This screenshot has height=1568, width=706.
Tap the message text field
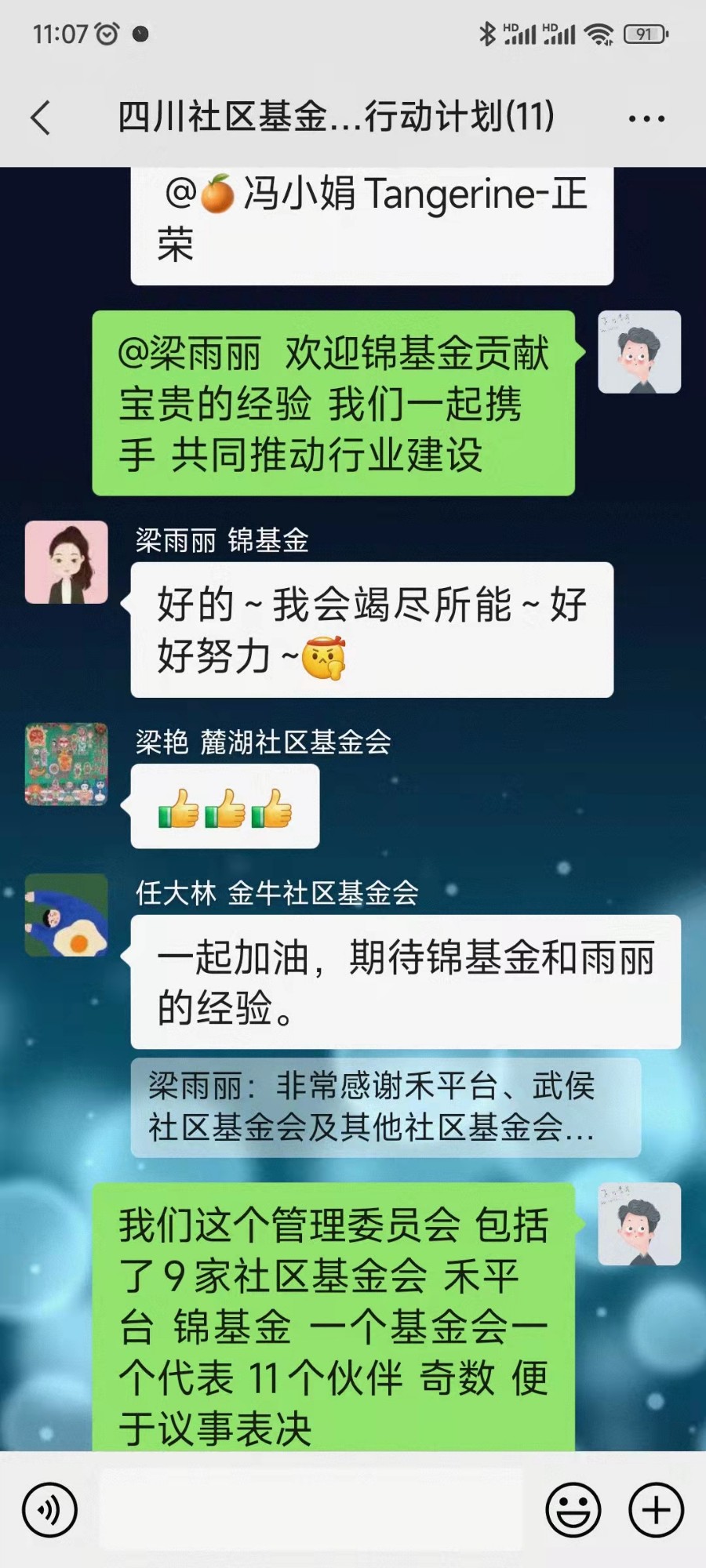[310, 1509]
